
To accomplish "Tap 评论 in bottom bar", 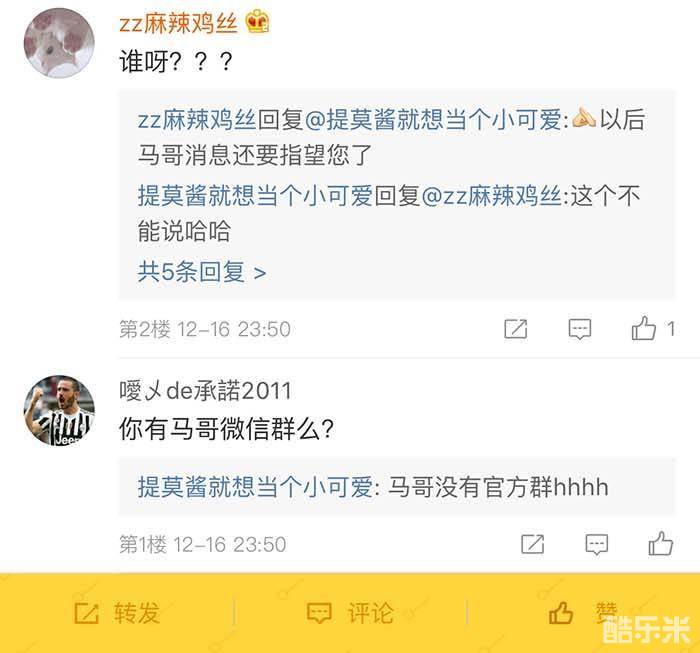I will click(350, 612).
